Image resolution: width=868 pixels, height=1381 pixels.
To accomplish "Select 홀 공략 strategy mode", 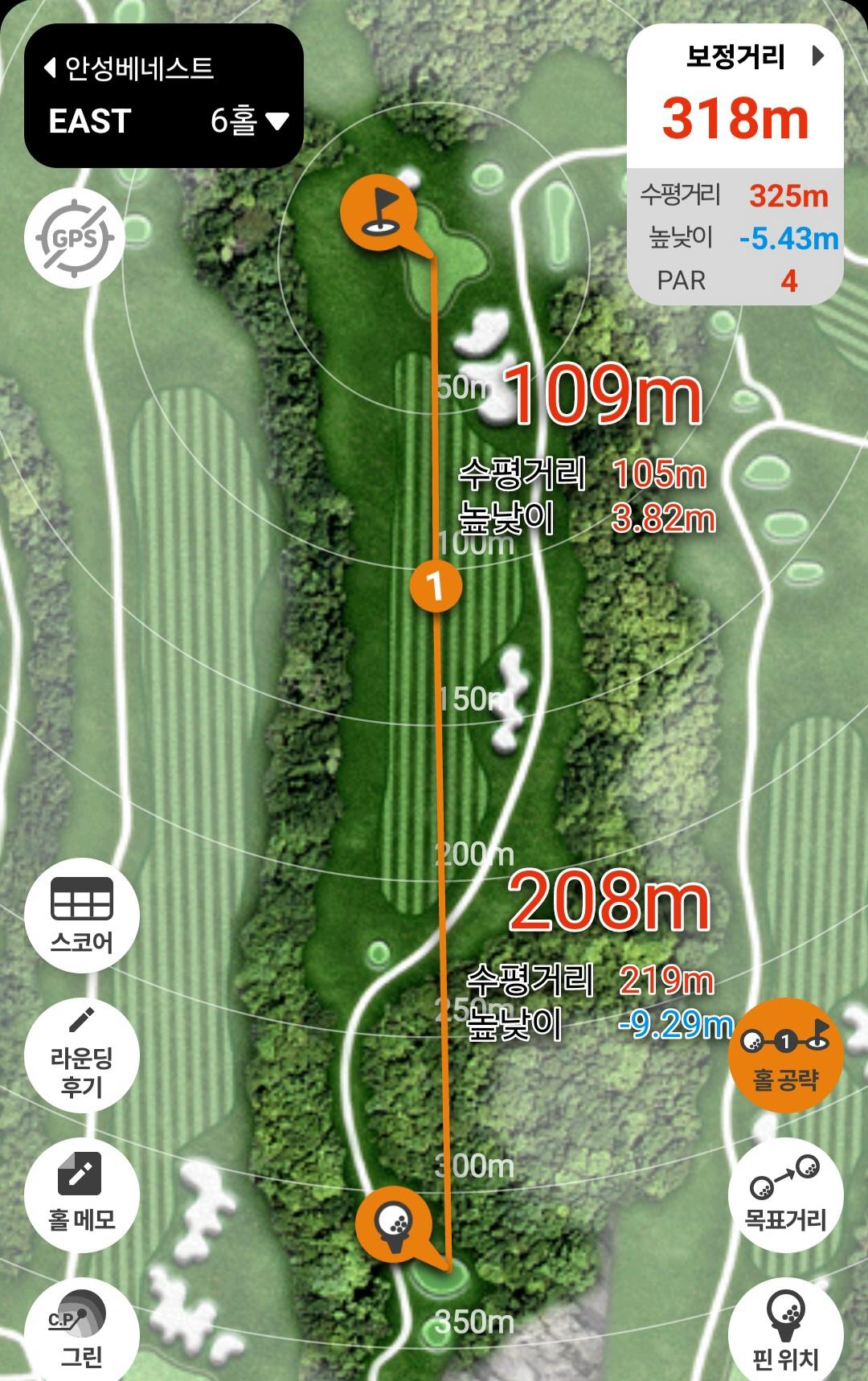I will point(784,1055).
